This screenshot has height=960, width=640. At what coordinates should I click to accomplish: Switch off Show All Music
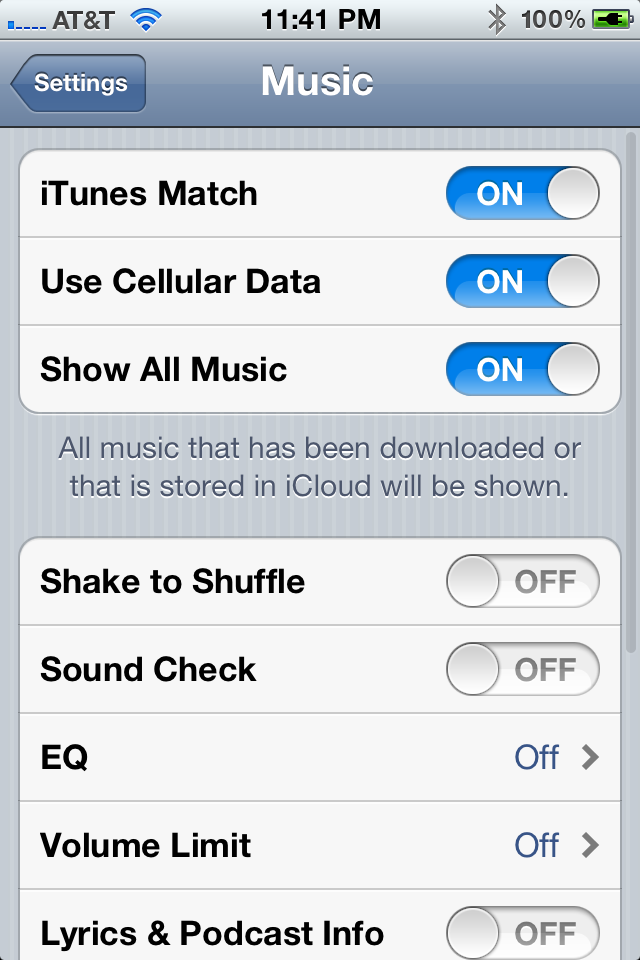[x=522, y=370]
